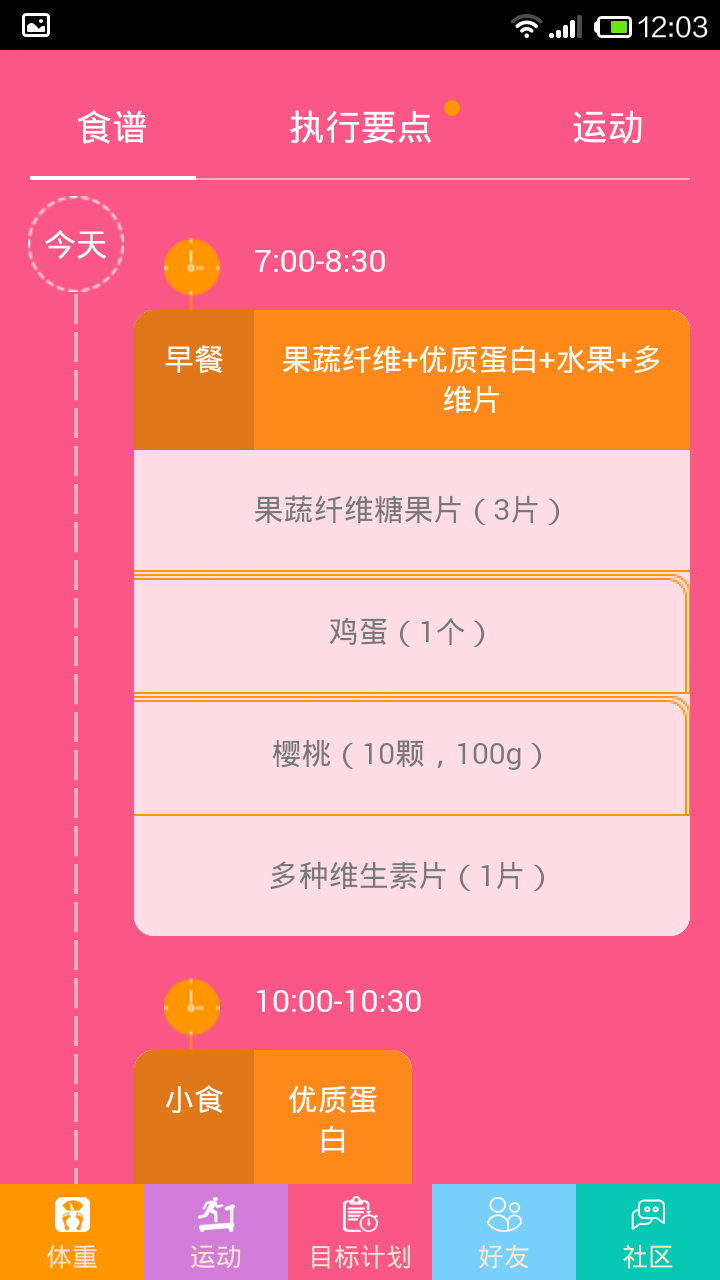Viewport: 720px width, 1280px height.
Task: Open the 社区 community tab
Action: [x=648, y=1232]
